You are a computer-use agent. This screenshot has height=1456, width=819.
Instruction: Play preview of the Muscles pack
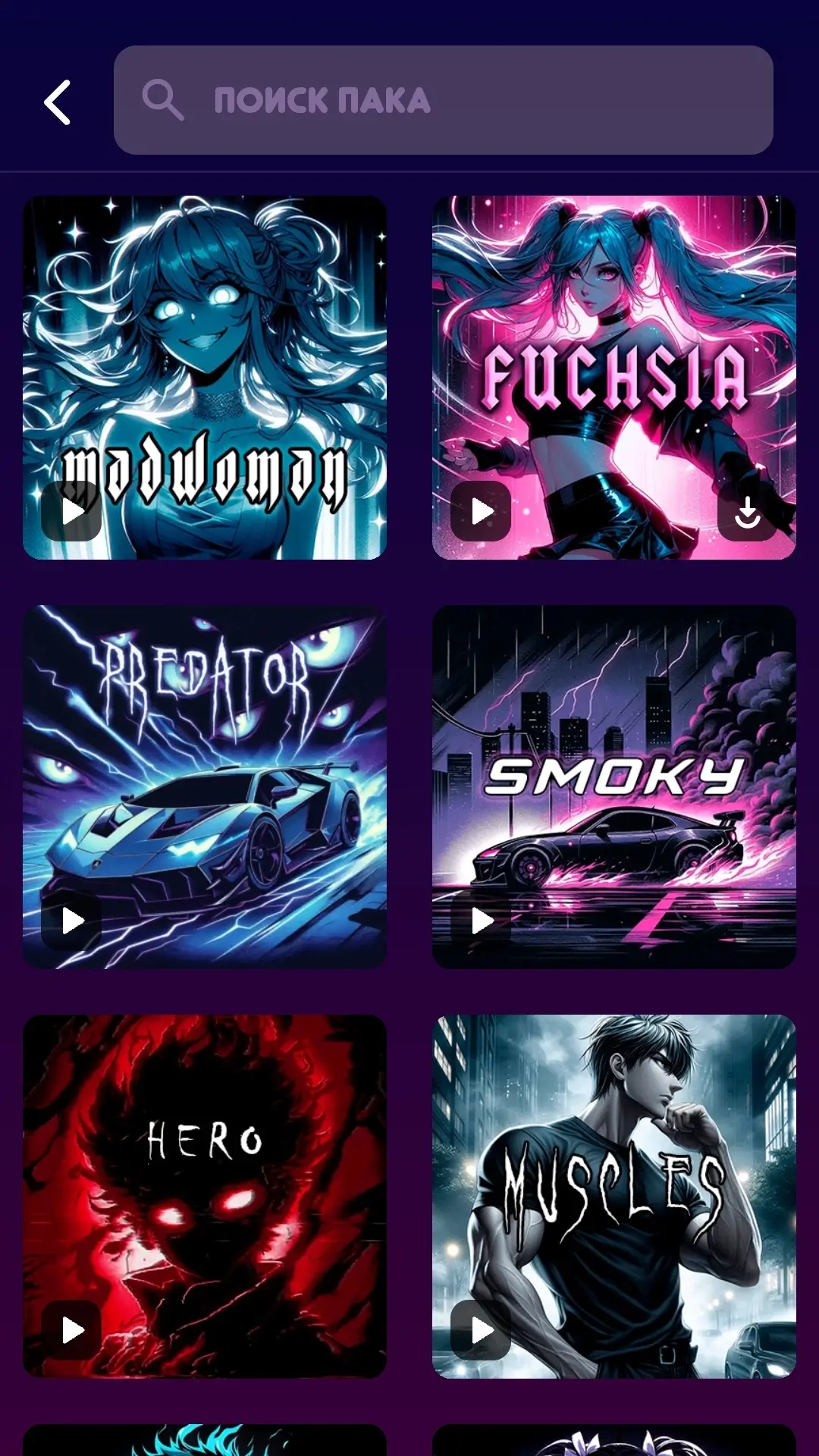point(481,1330)
